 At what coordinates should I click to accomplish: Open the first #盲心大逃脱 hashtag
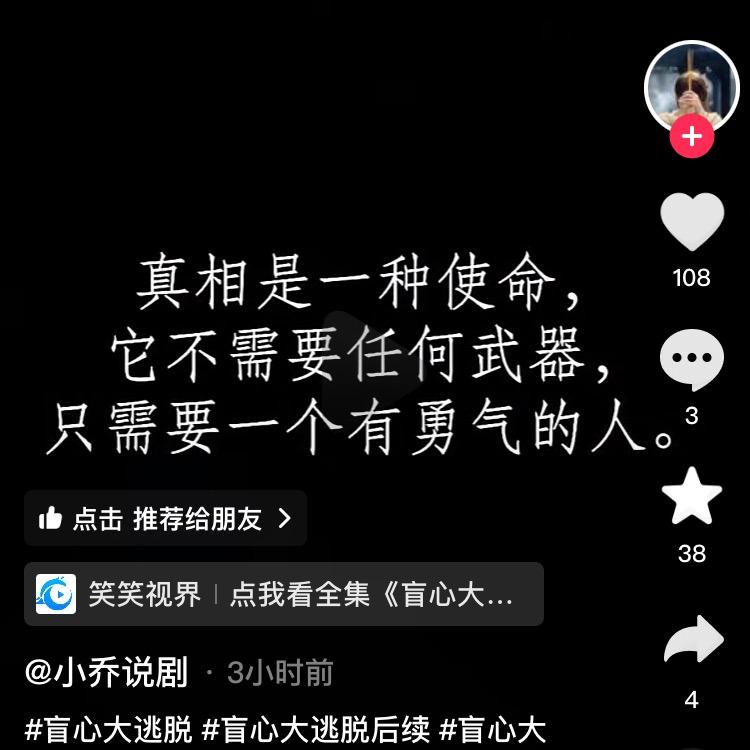pyautogui.click(x=109, y=730)
